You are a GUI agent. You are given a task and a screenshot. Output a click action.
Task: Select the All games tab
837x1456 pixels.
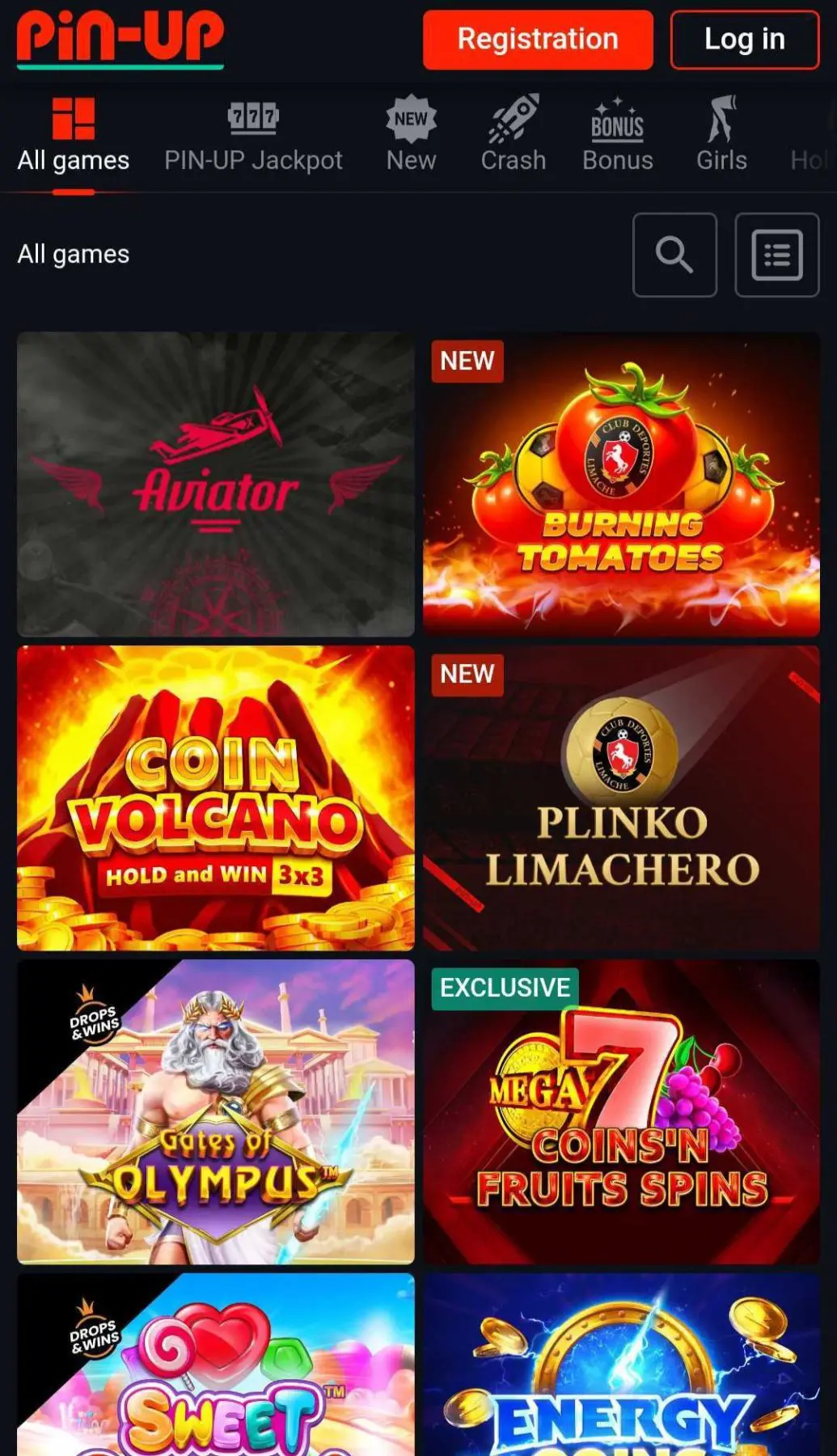pos(74,136)
